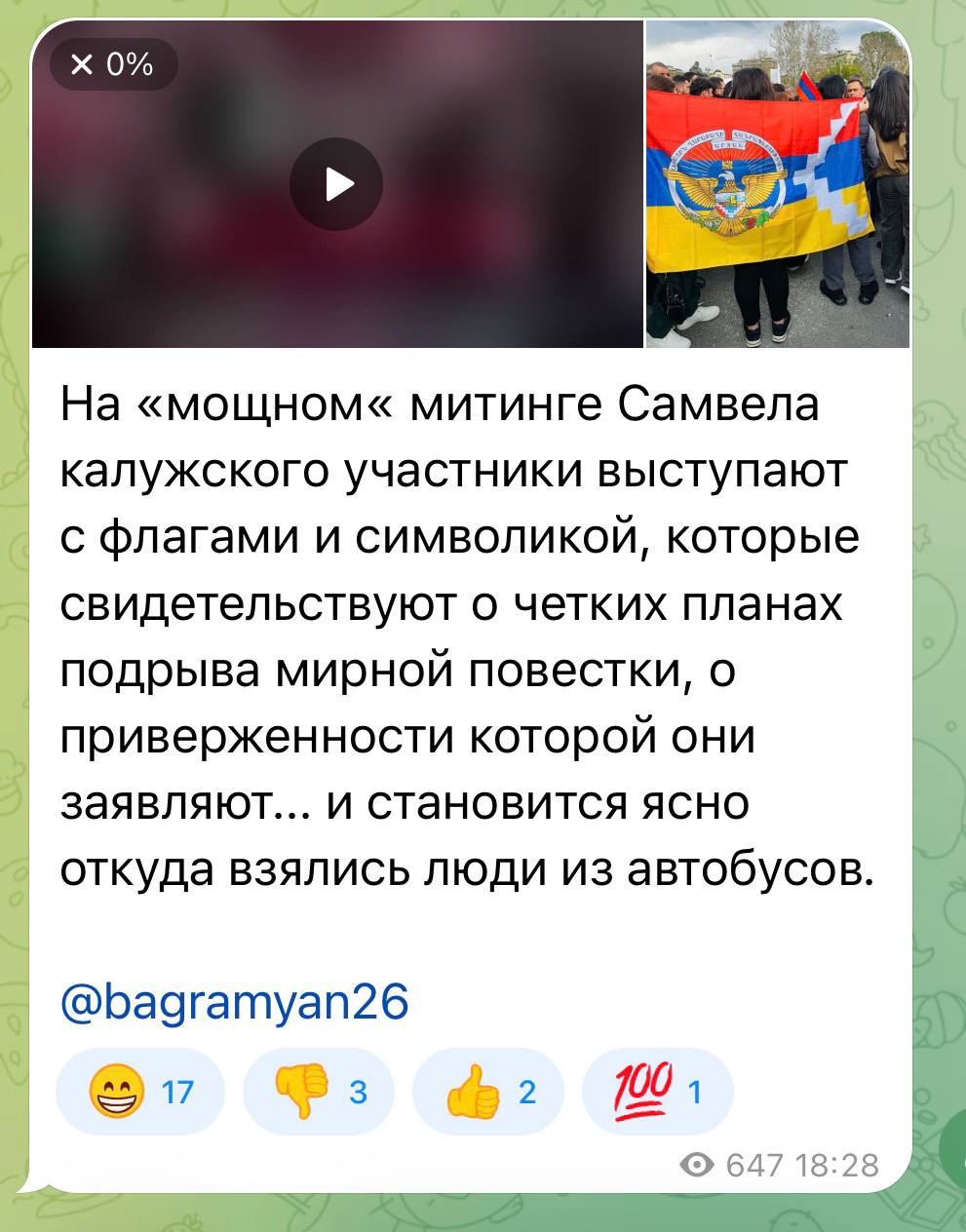
Task: React with the grinning face emoji
Action: (x=139, y=1093)
